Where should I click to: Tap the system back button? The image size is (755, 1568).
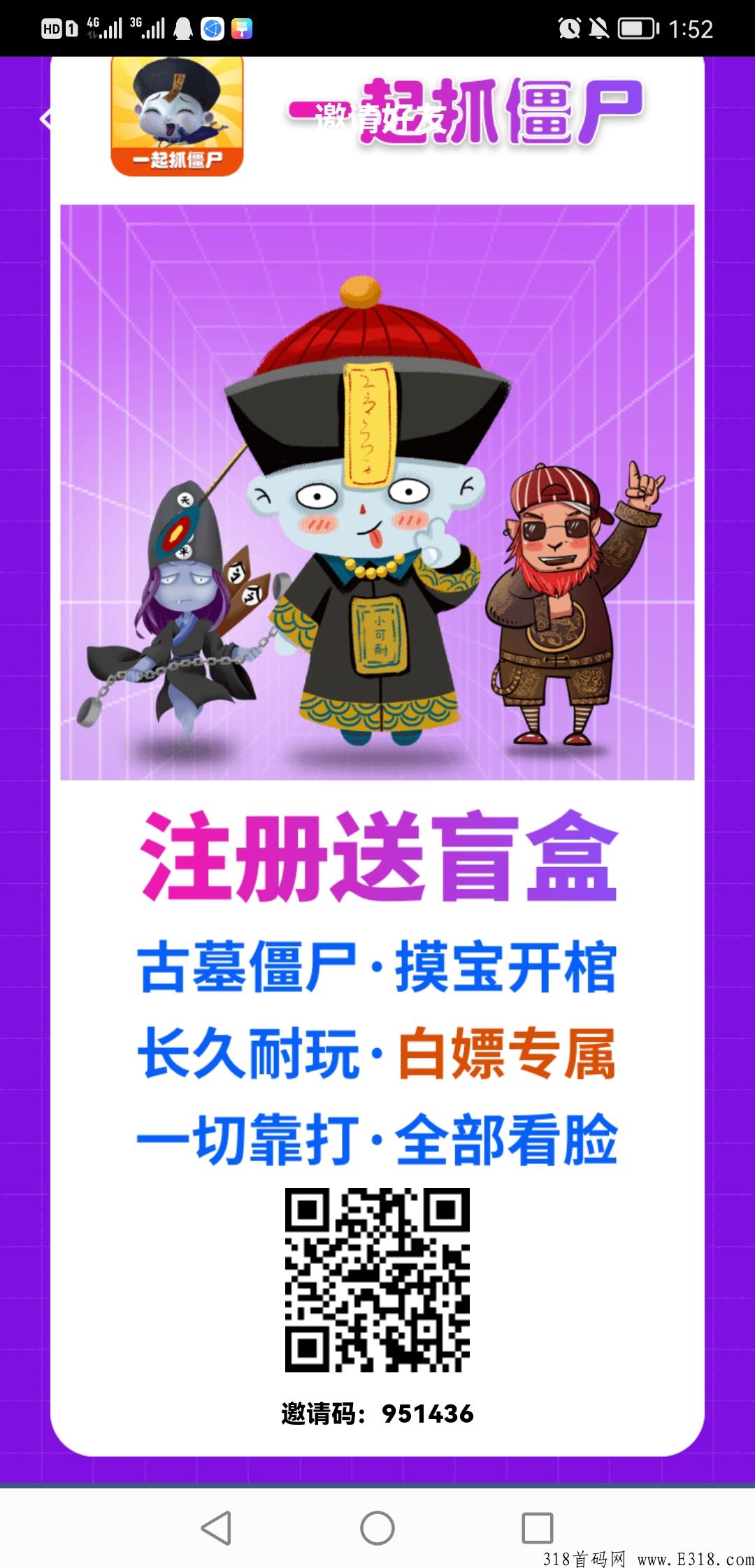coord(216,1527)
